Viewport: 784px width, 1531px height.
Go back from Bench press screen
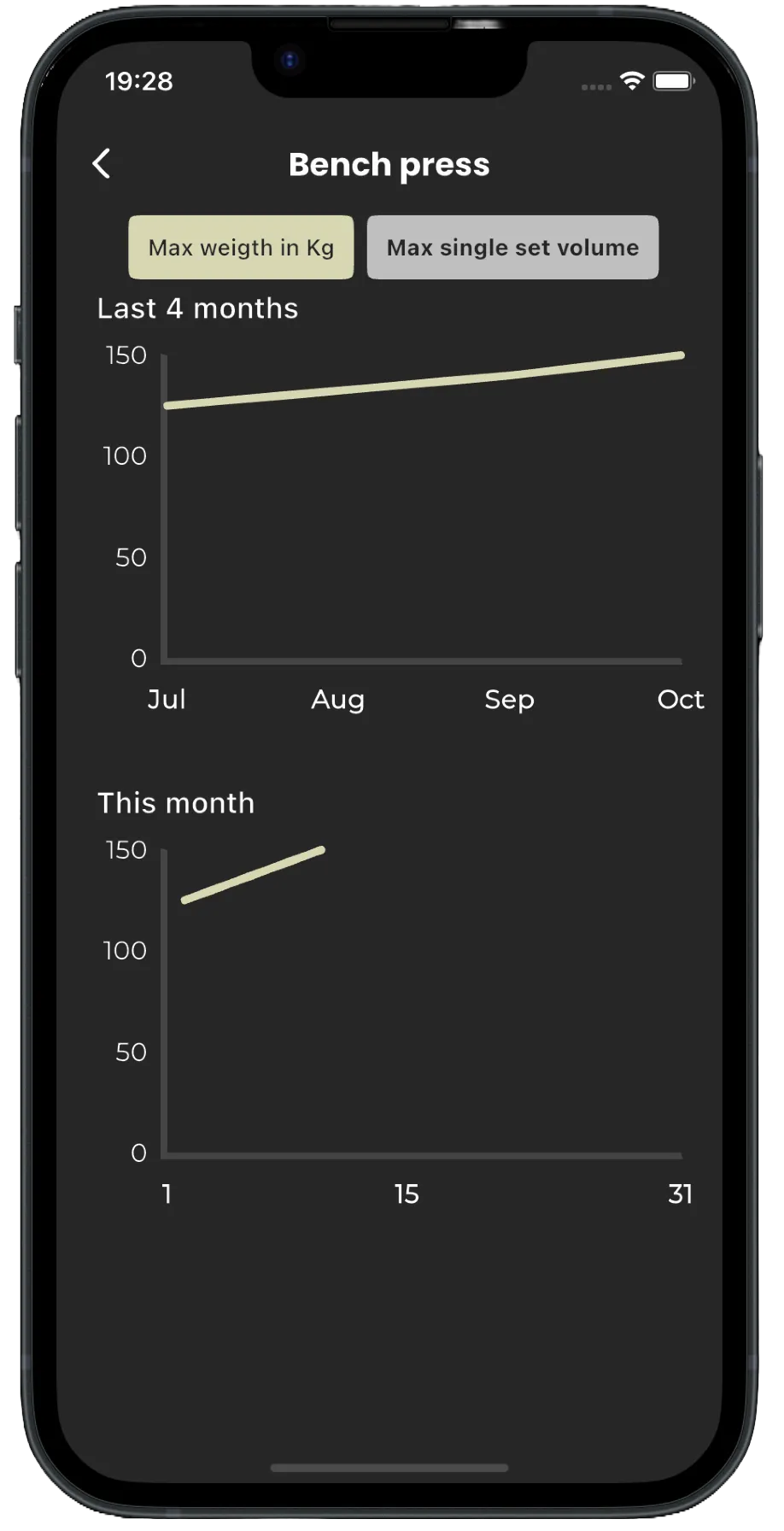[102, 163]
